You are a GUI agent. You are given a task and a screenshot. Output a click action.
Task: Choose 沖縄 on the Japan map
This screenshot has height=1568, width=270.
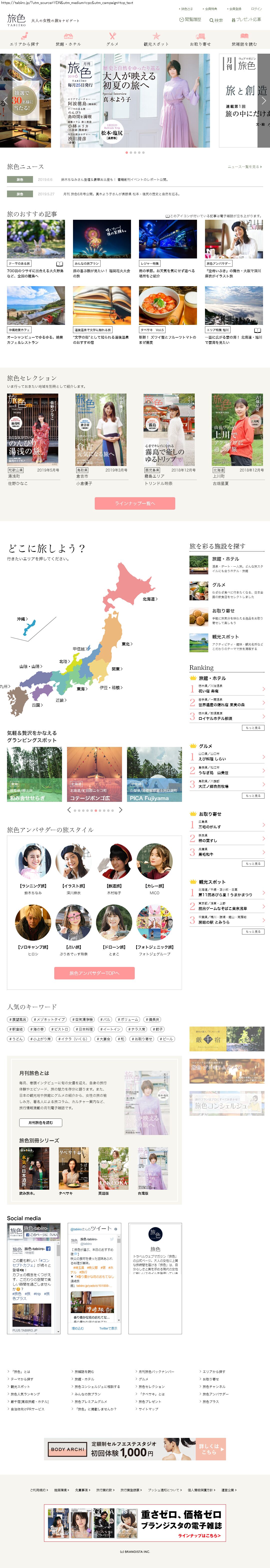(x=22, y=619)
